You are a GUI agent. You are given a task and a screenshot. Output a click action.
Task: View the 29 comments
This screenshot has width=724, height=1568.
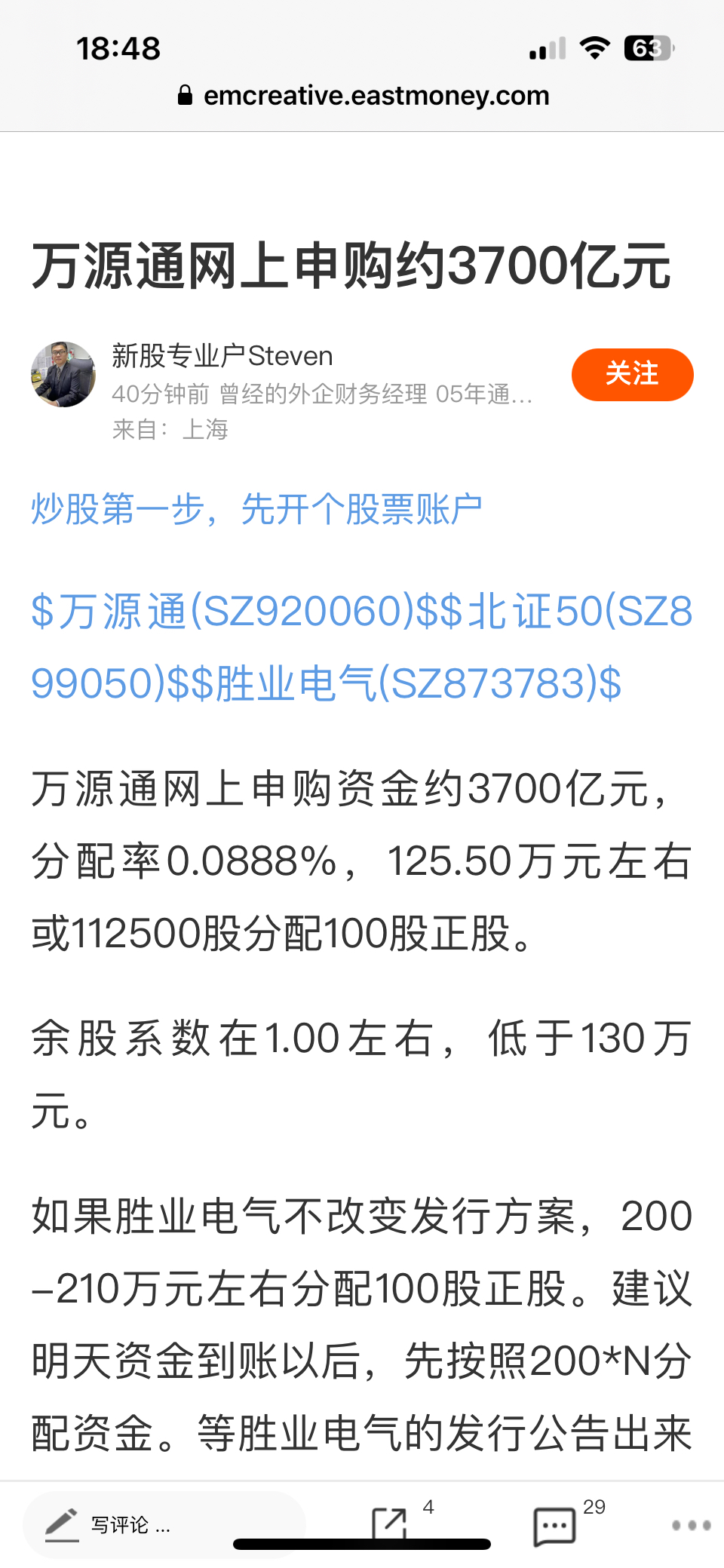pos(555,1527)
